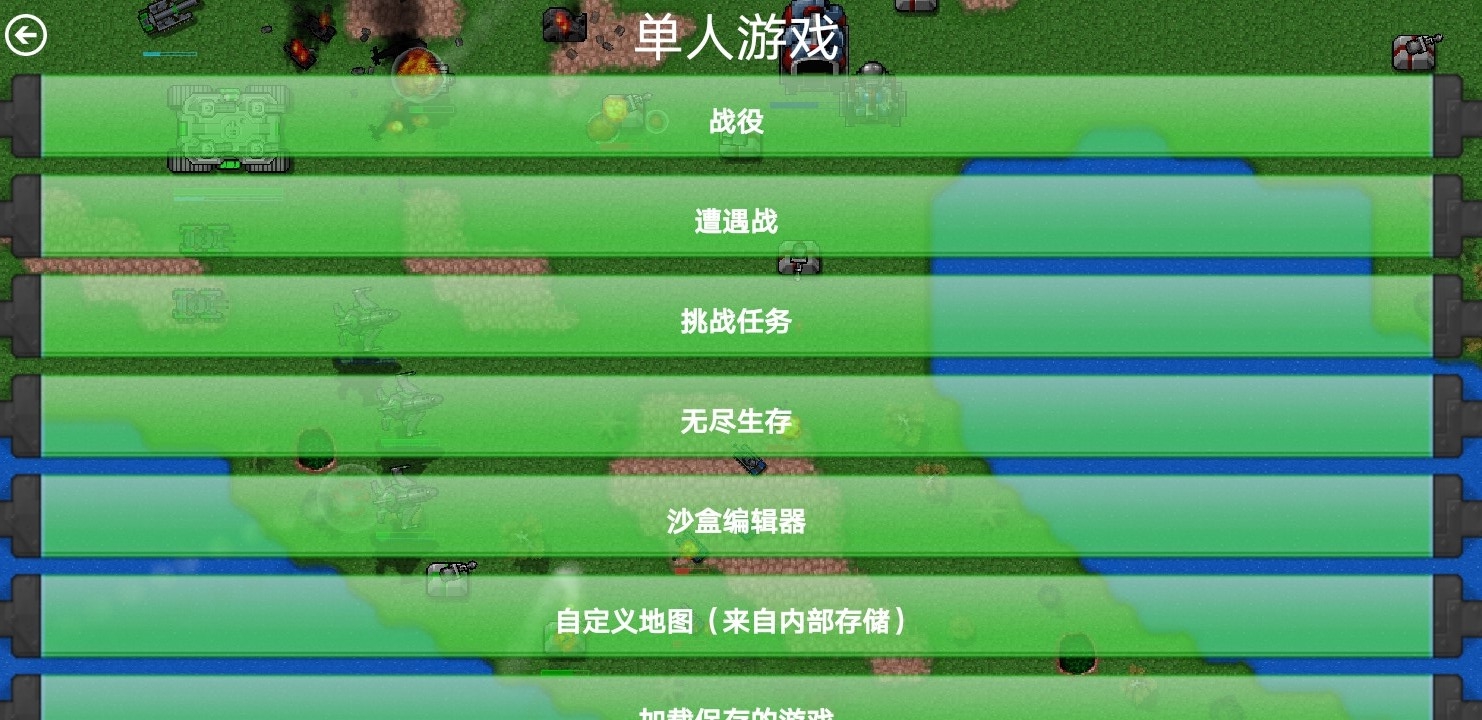
Task: Select 遭遇战 skirmish mode
Action: point(737,220)
